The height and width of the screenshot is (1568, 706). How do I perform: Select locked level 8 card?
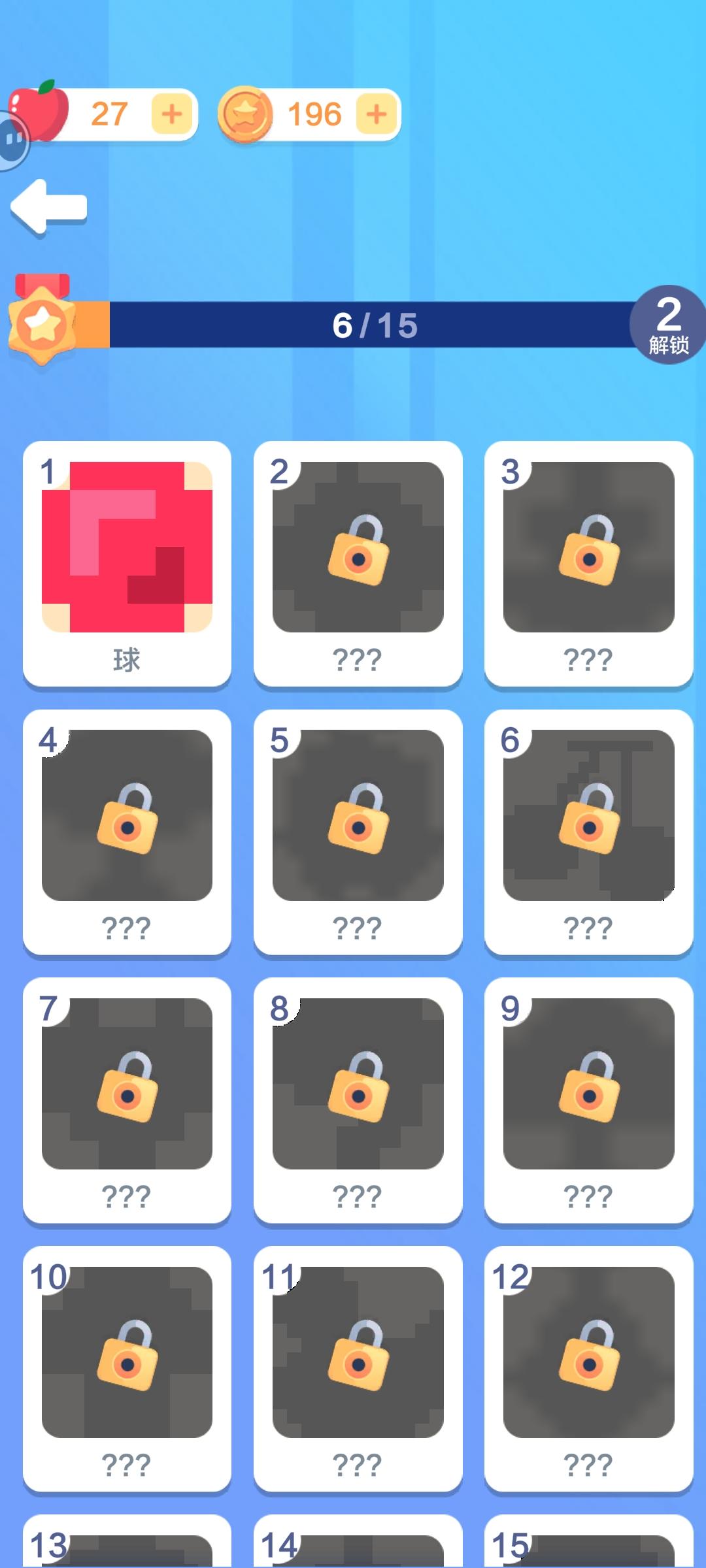coord(358,1100)
